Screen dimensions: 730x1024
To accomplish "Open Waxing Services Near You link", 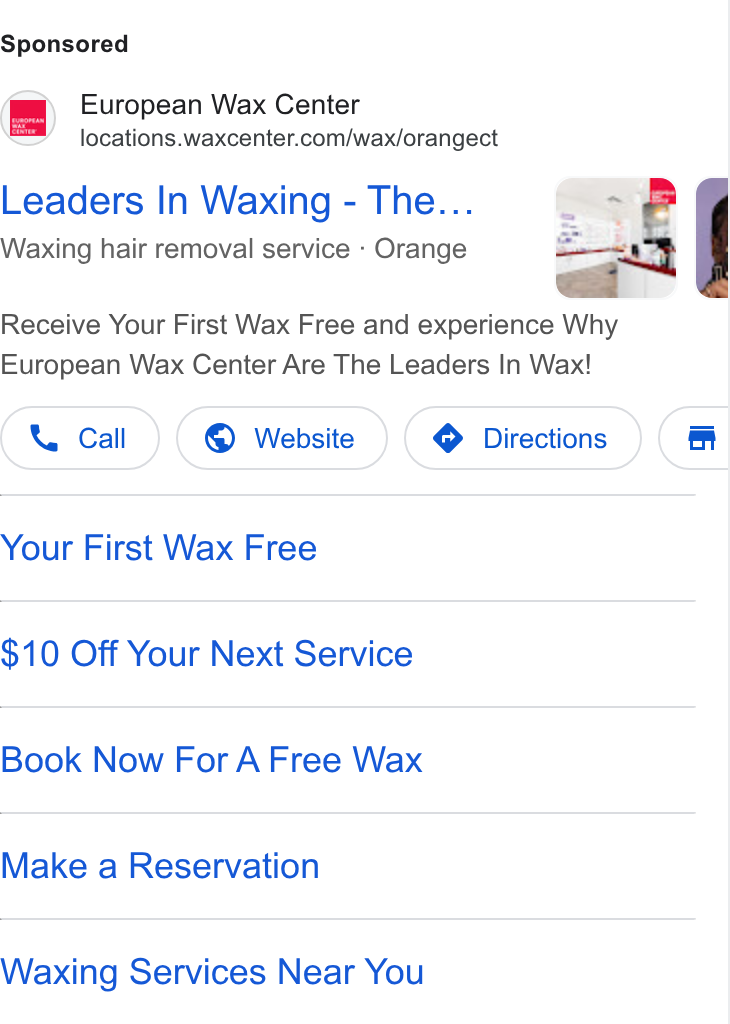I will [x=212, y=972].
